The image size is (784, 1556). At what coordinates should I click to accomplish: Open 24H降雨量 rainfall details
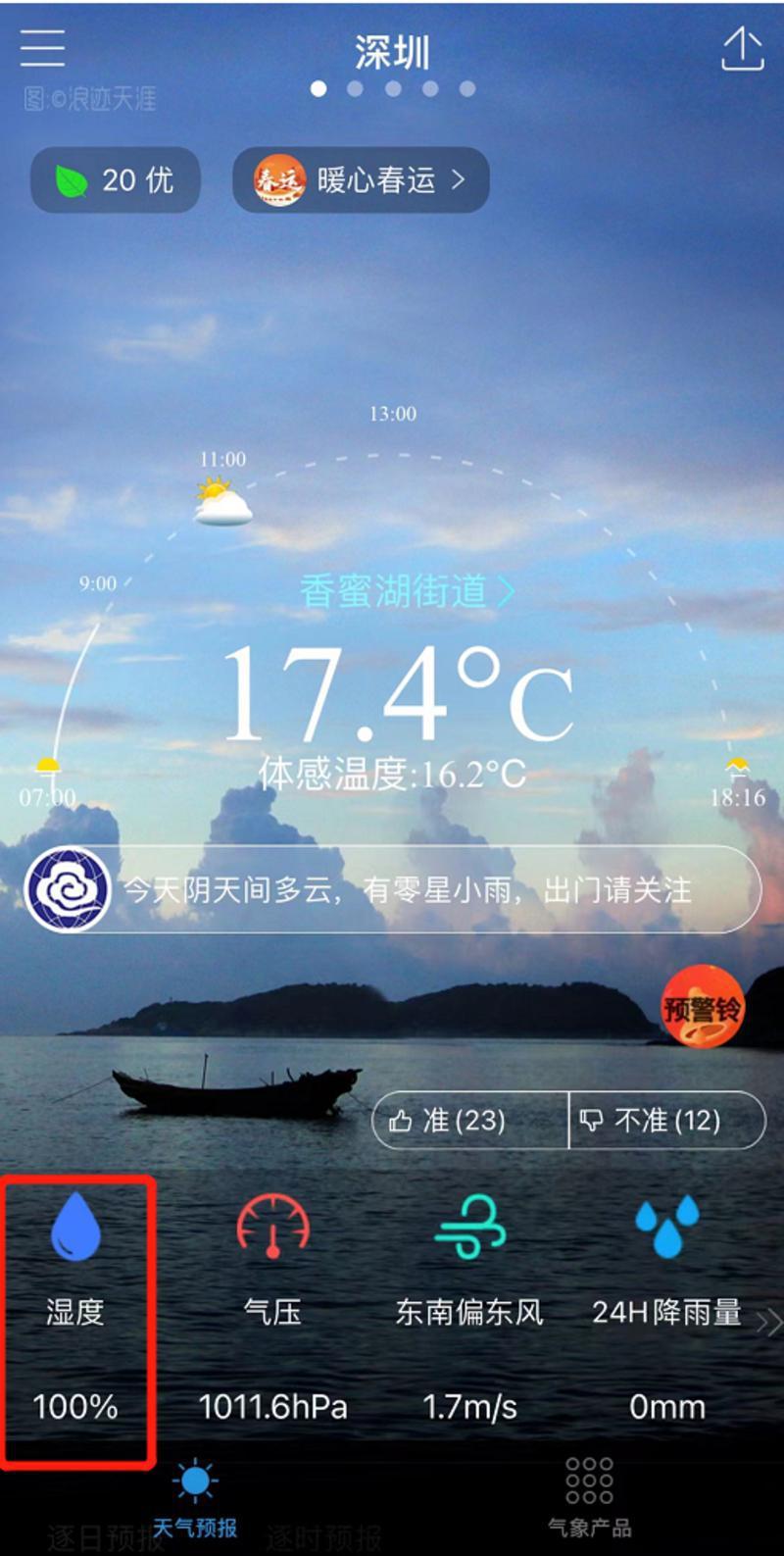coord(666,1314)
